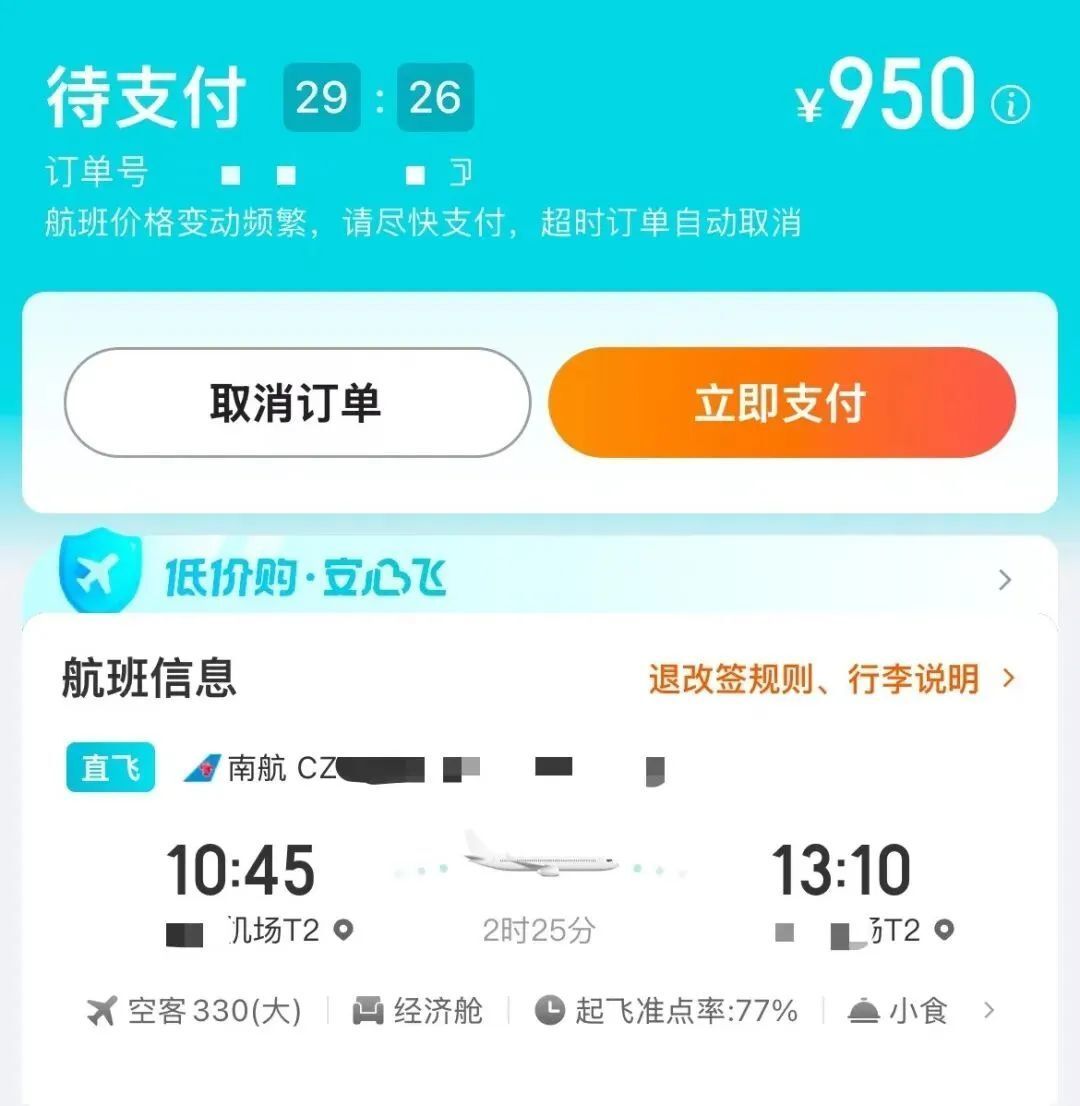Viewport: 1080px width, 1106px height.
Task: View 退改签规则、行李说明
Action: pos(830,680)
